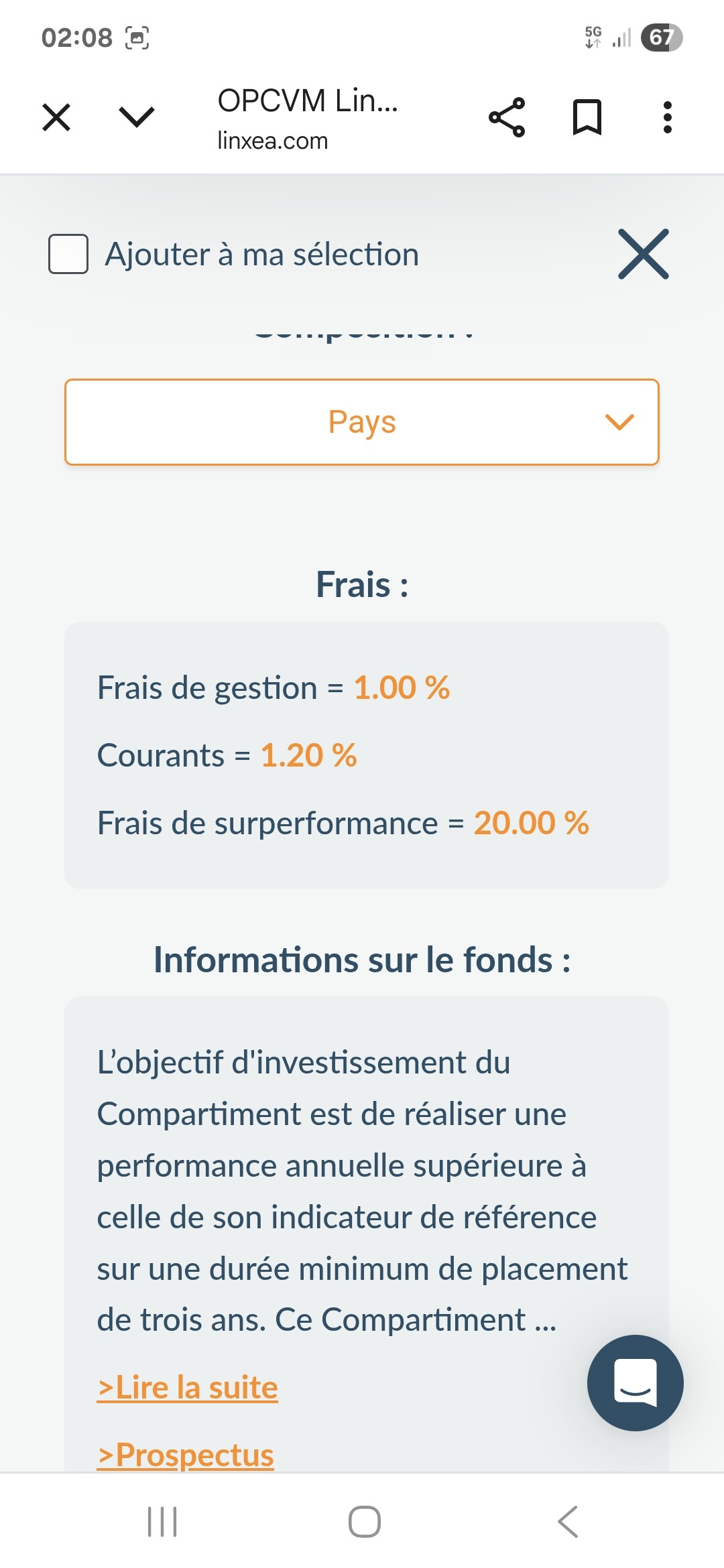Open the chat support bubble
The height and width of the screenshot is (1568, 724).
click(x=636, y=1383)
